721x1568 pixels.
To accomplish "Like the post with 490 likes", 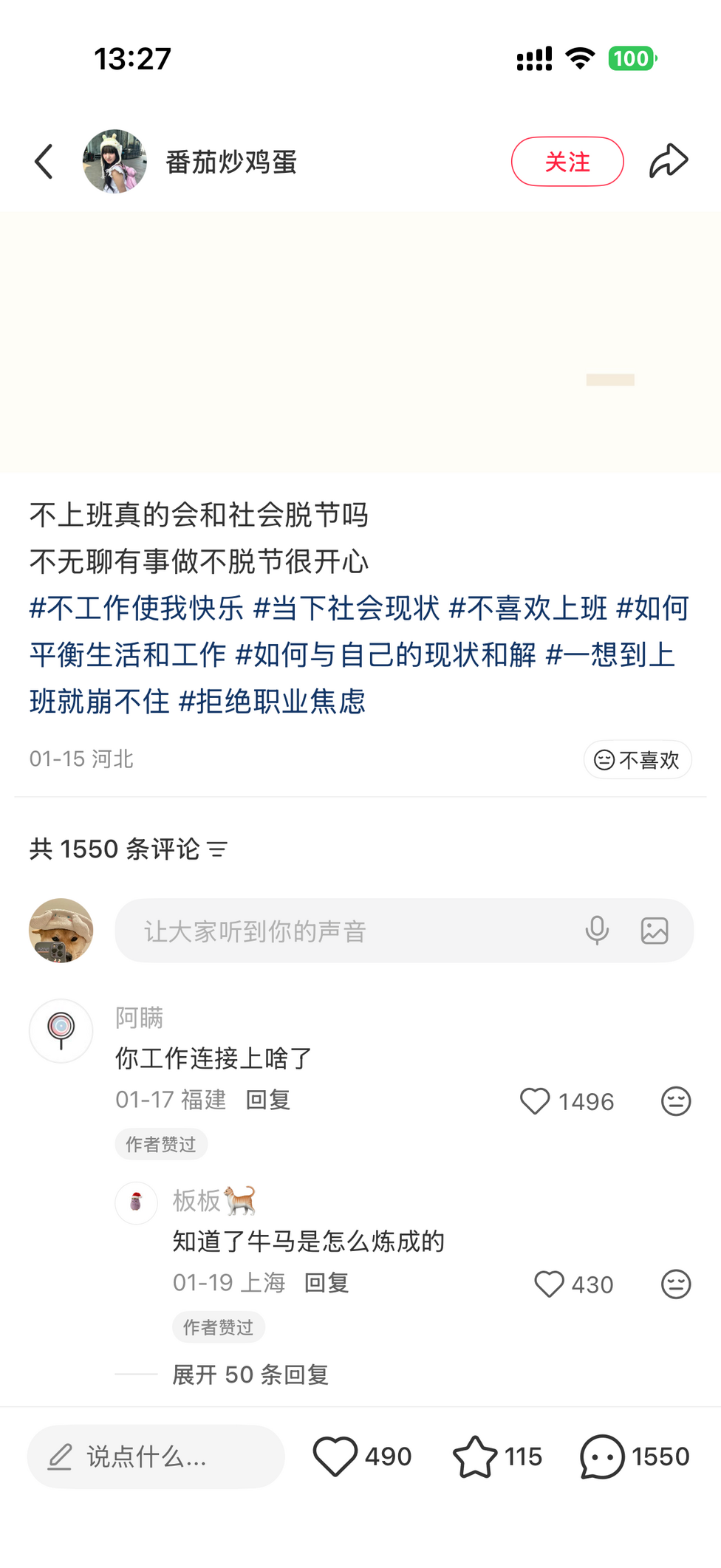I will pos(335,1456).
